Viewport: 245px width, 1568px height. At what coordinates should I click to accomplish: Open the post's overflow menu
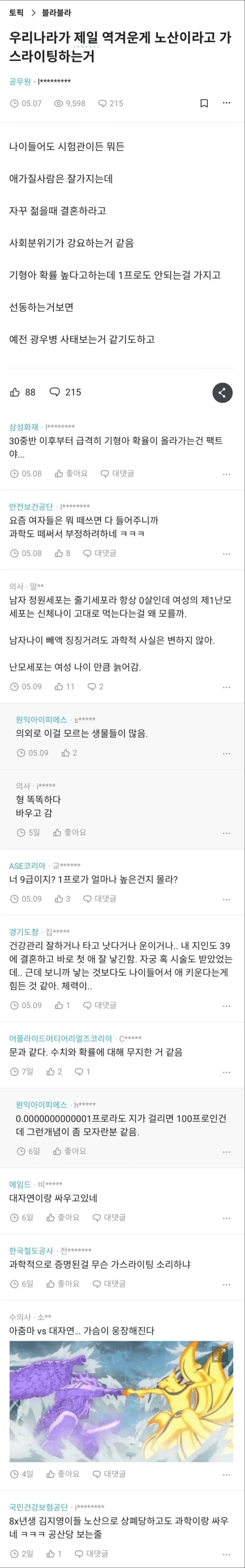[x=226, y=104]
